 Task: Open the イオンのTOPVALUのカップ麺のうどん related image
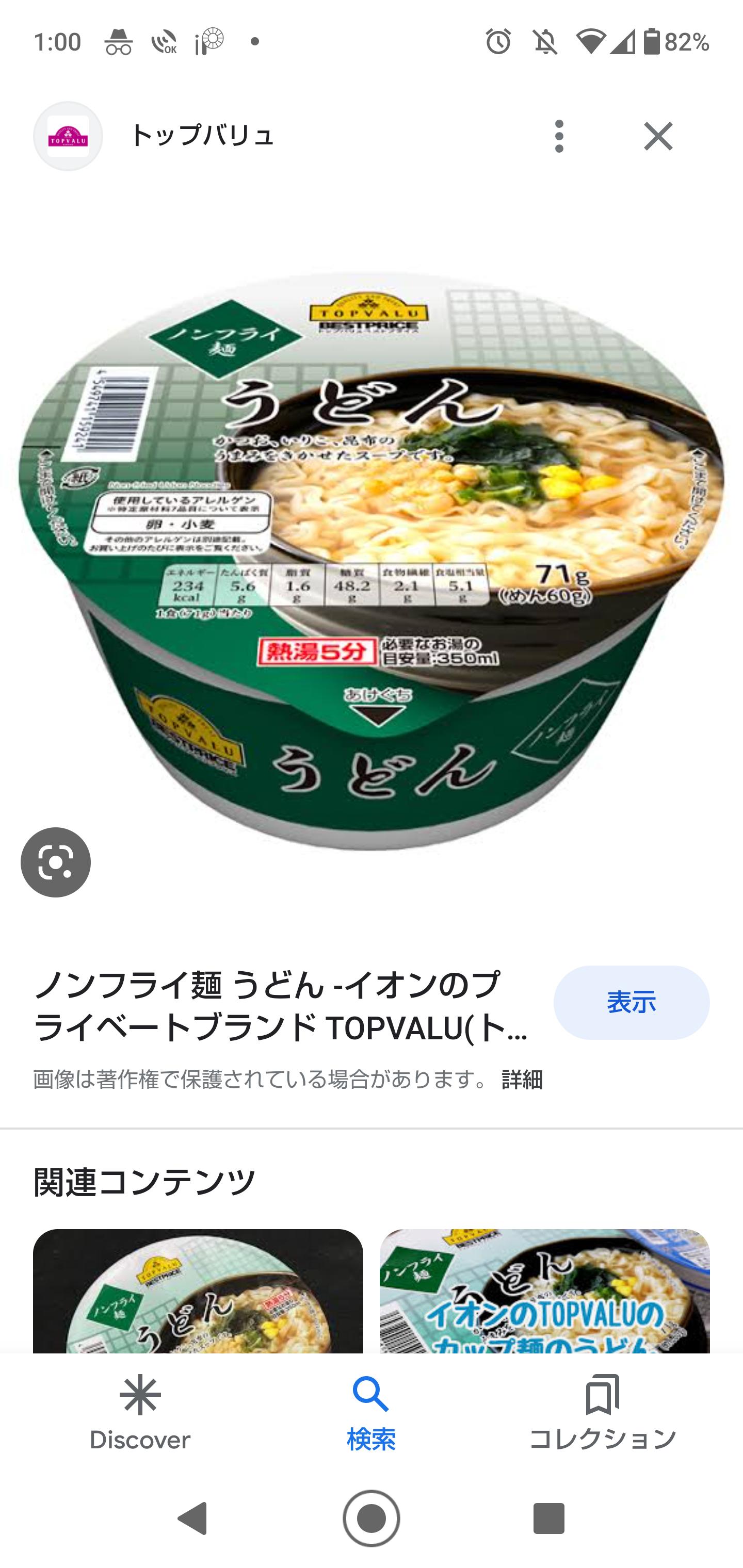544,1291
